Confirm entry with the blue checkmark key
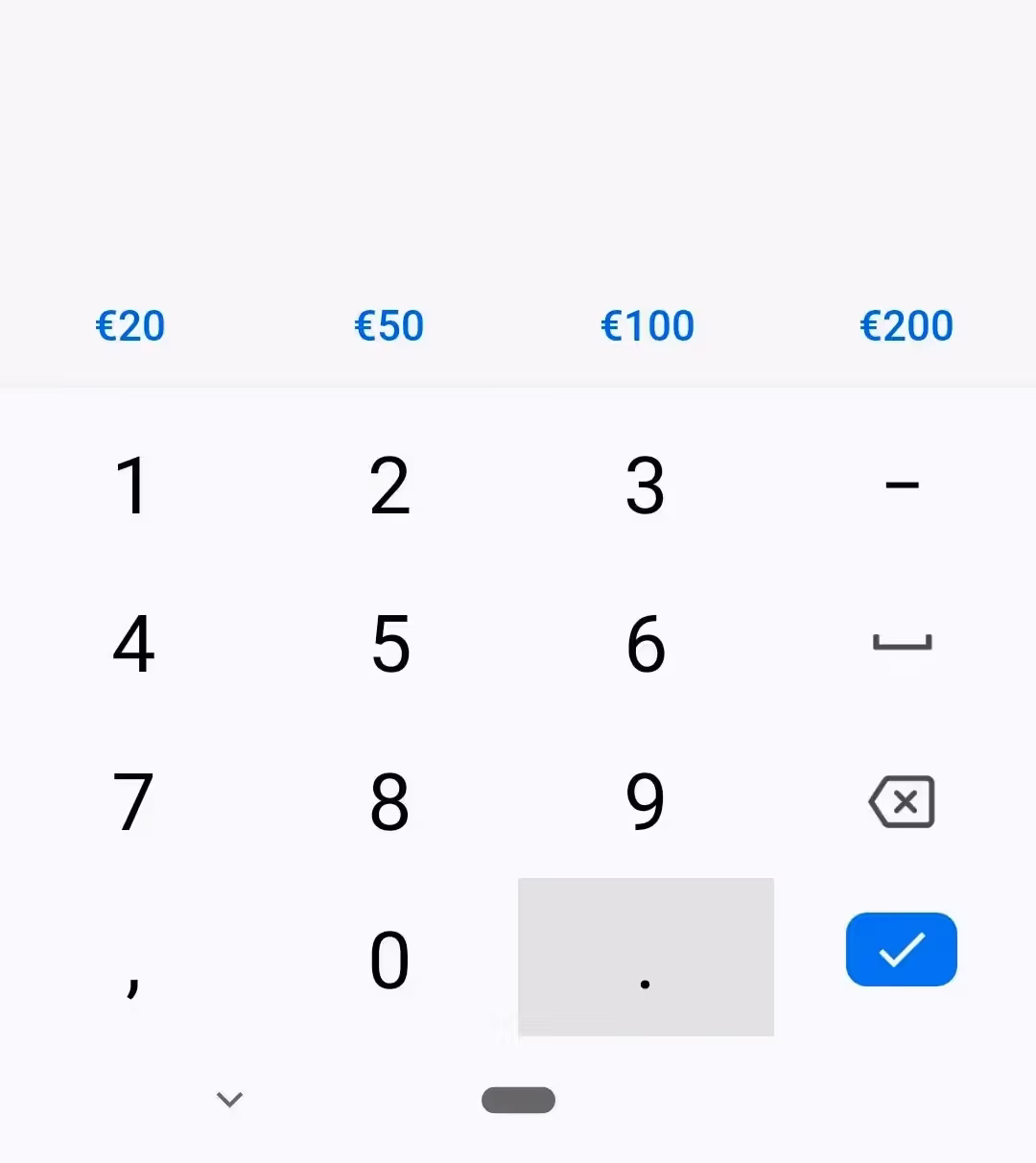The image size is (1036, 1163). point(902,950)
